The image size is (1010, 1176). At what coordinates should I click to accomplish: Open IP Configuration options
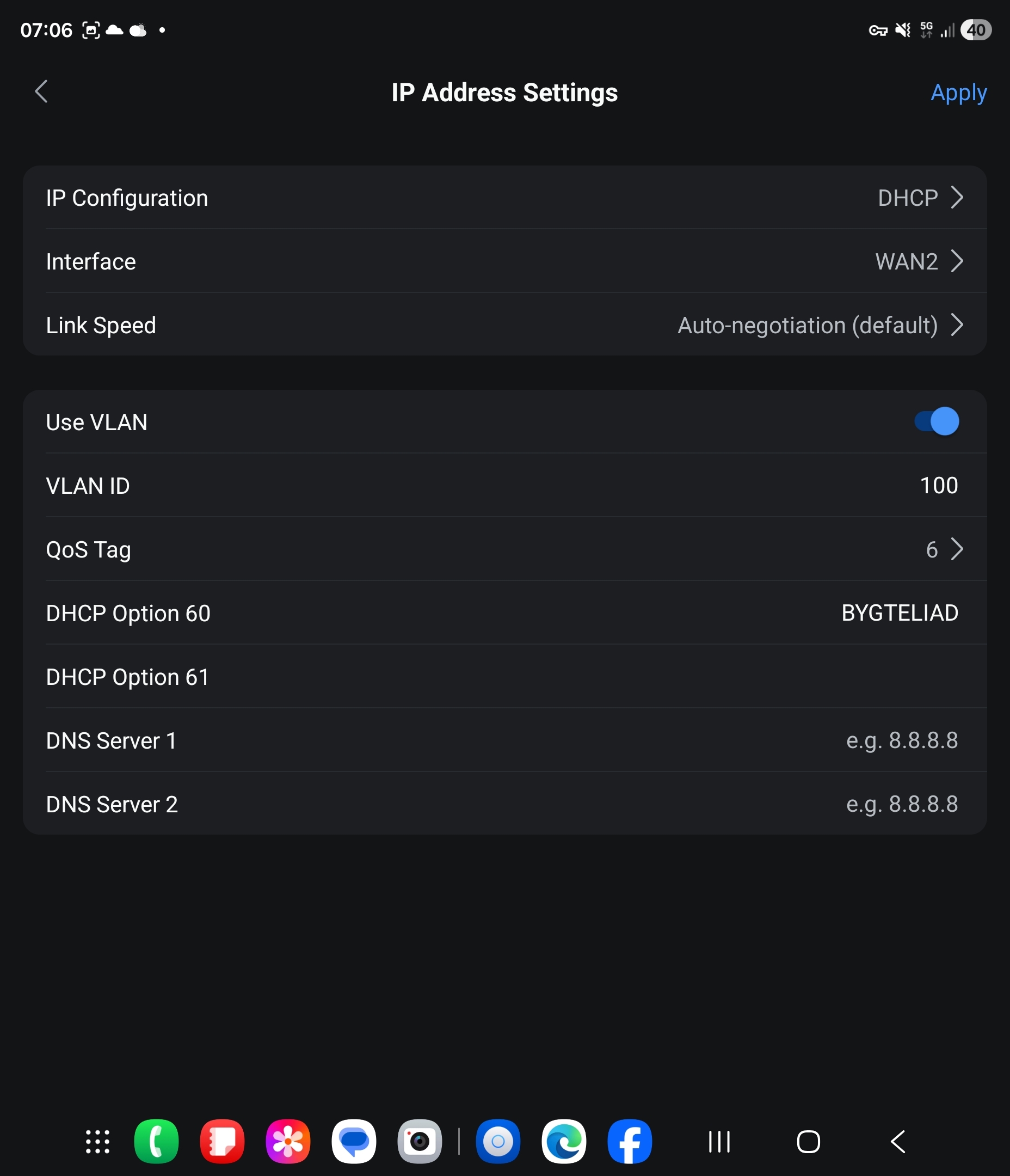[504, 198]
